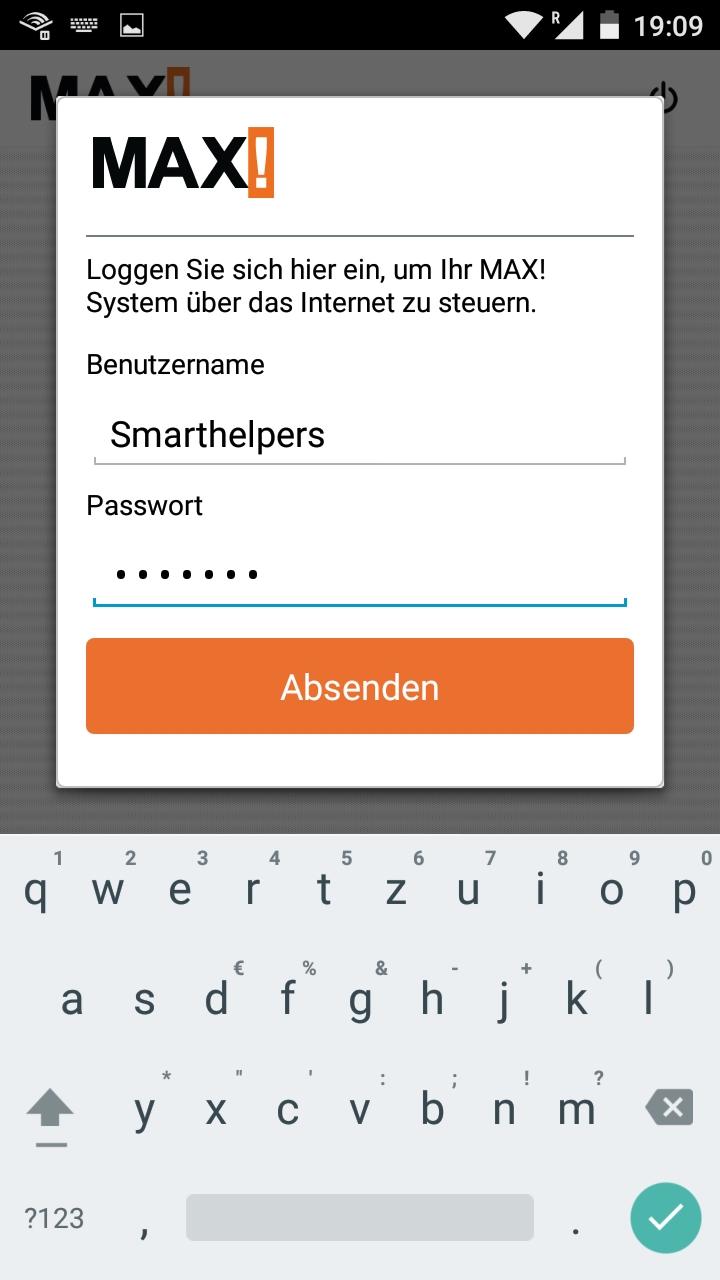Focus the Passwort input field
Image resolution: width=720 pixels, height=1280 pixels.
[360, 575]
